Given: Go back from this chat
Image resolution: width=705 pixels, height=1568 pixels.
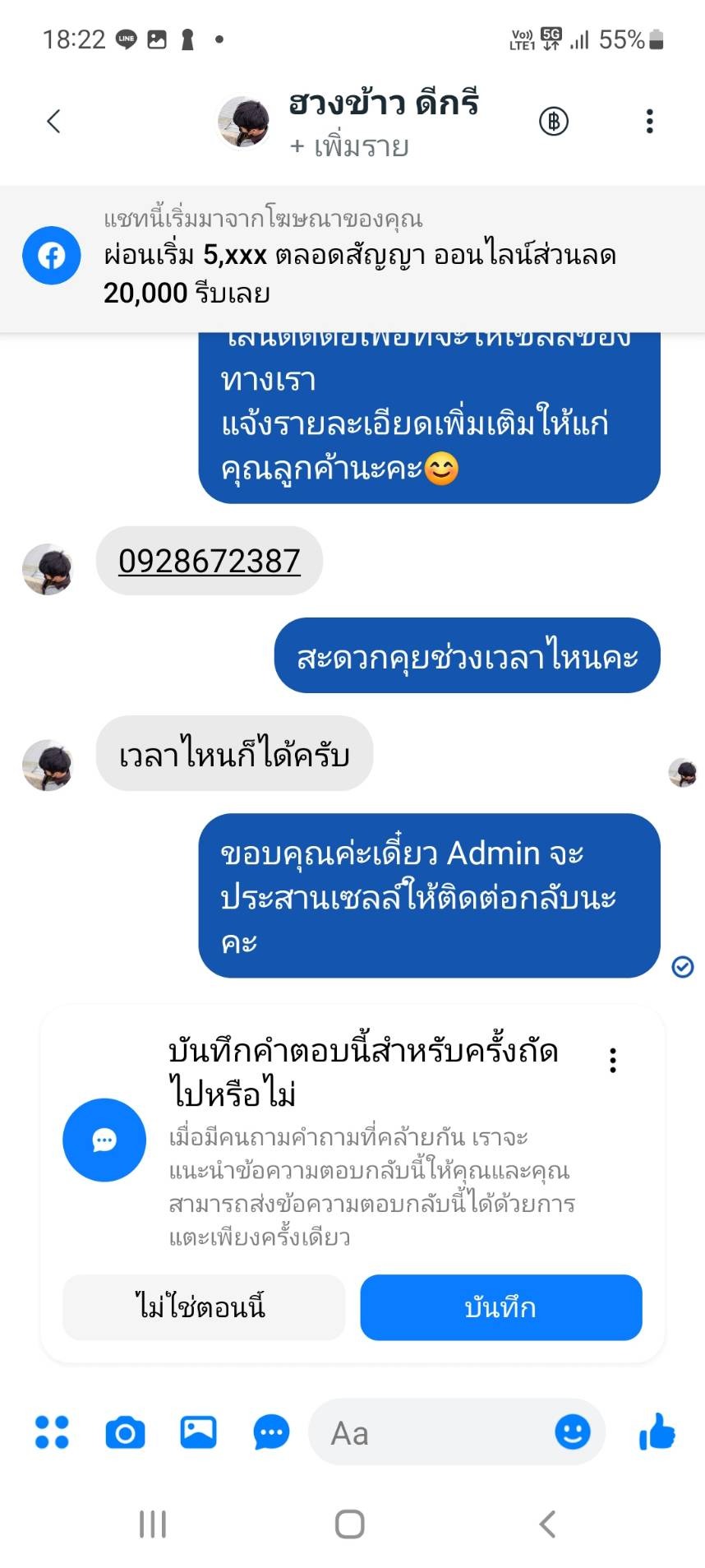Looking at the screenshot, I should (54, 122).
